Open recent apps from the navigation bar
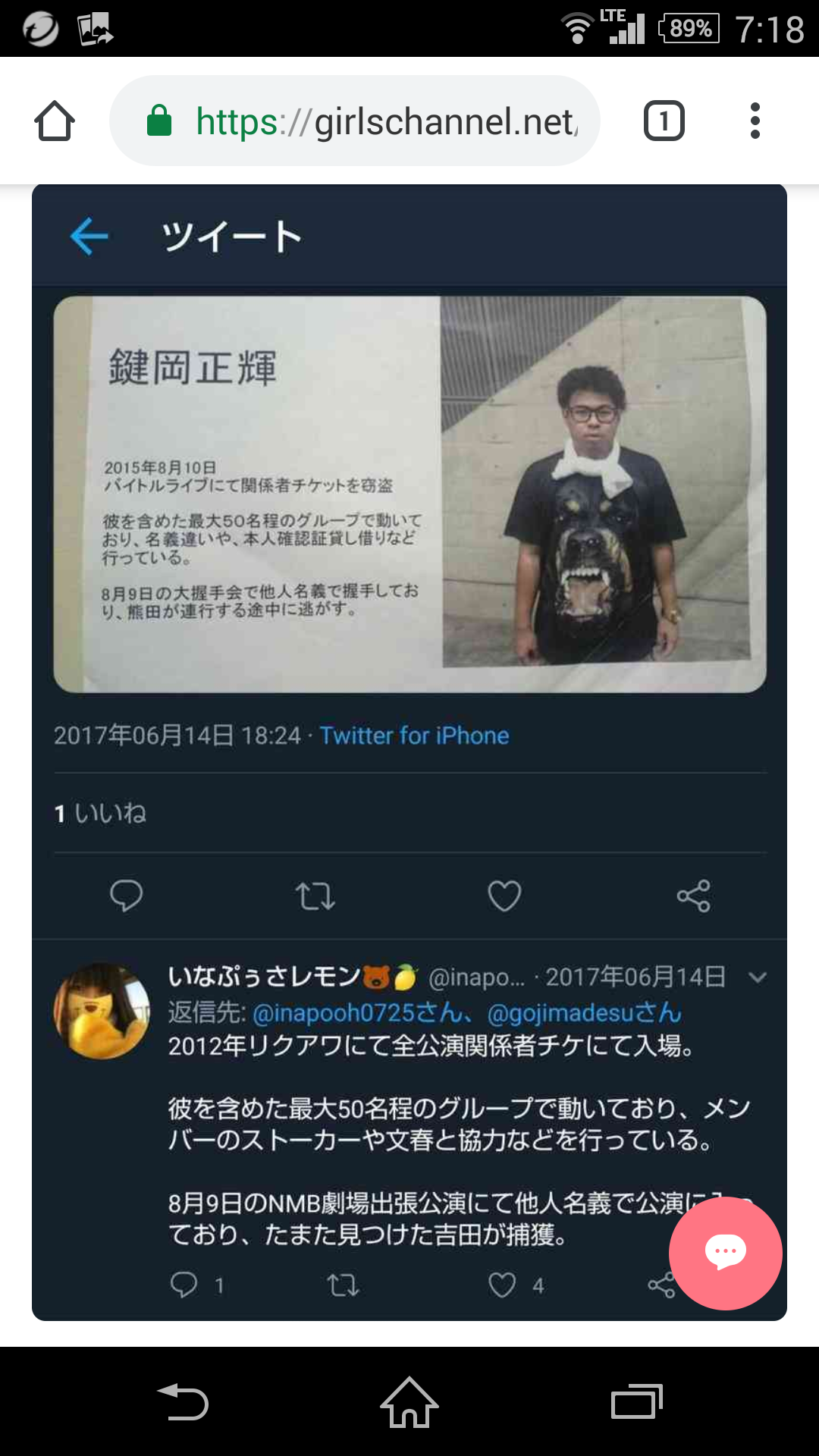Screen dimensions: 819x1456 point(636,1401)
